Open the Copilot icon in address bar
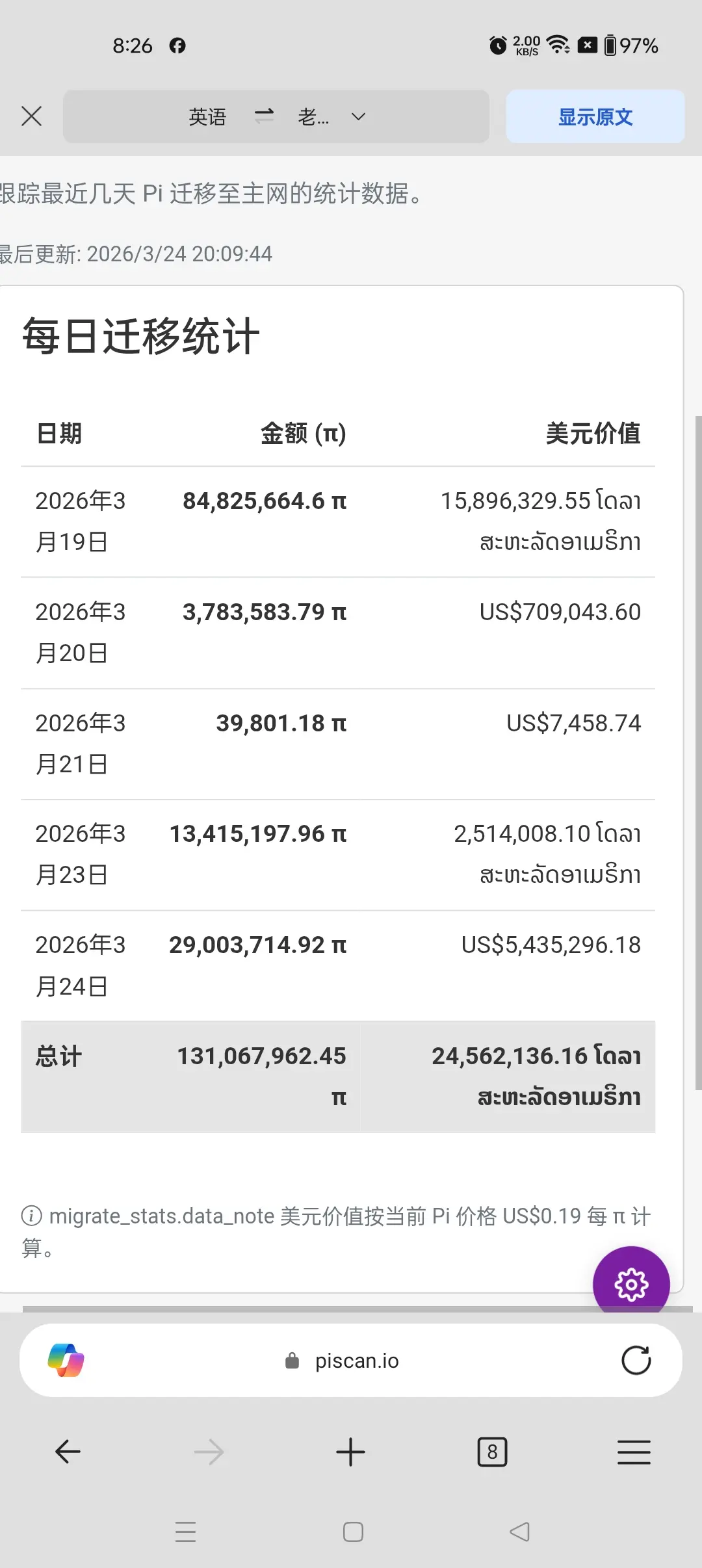The width and height of the screenshot is (702, 1568). (66, 1361)
